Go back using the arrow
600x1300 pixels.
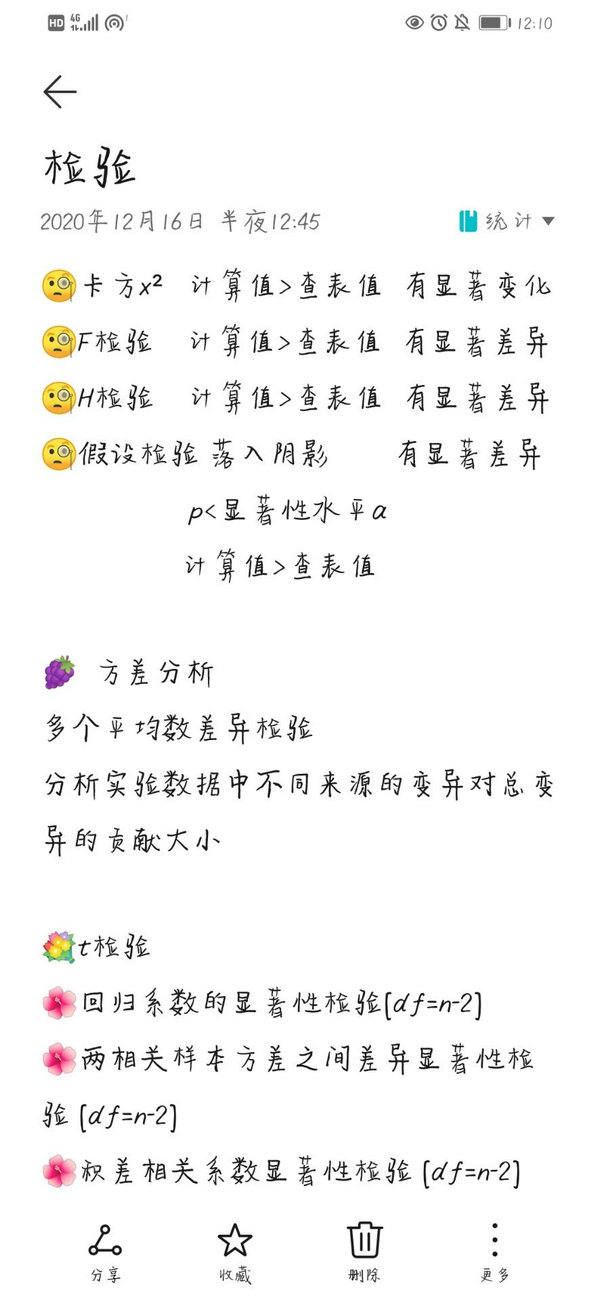click(x=60, y=92)
